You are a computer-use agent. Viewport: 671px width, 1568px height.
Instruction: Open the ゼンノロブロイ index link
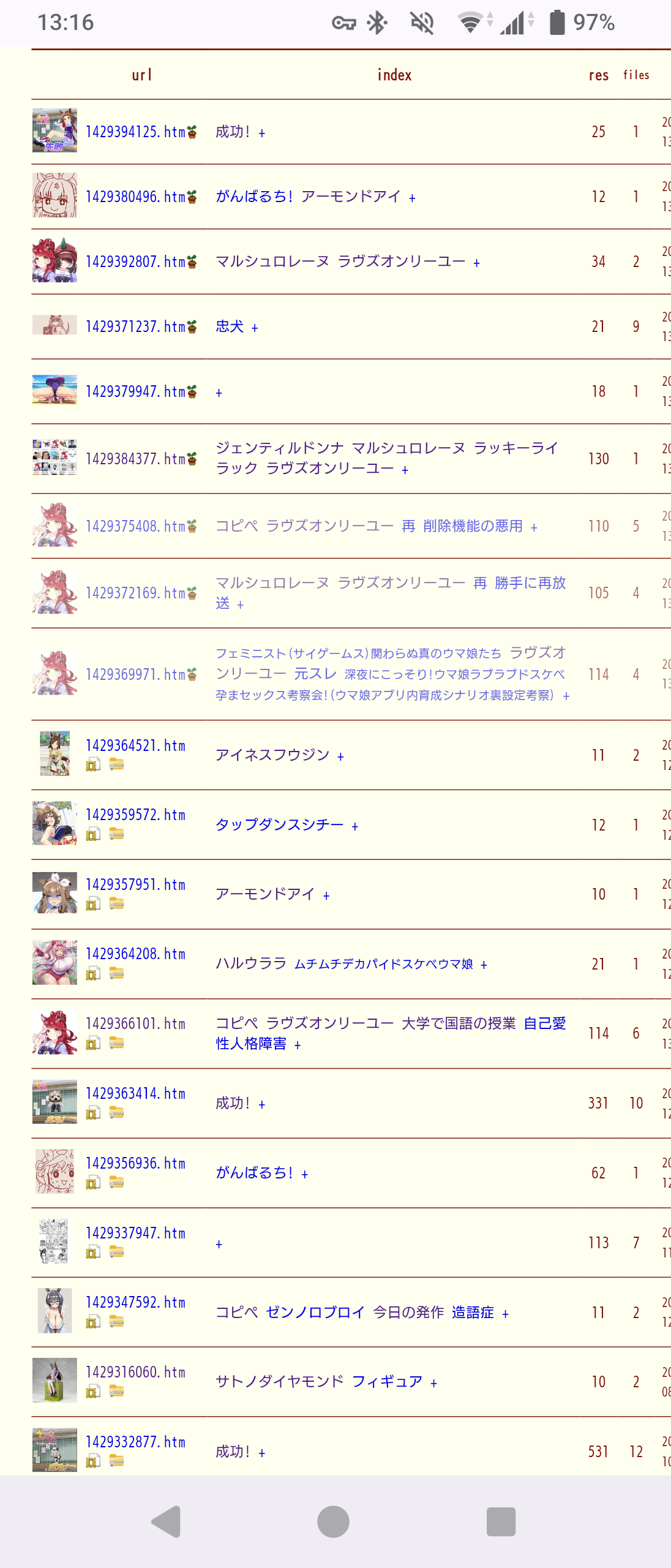[x=315, y=1313]
